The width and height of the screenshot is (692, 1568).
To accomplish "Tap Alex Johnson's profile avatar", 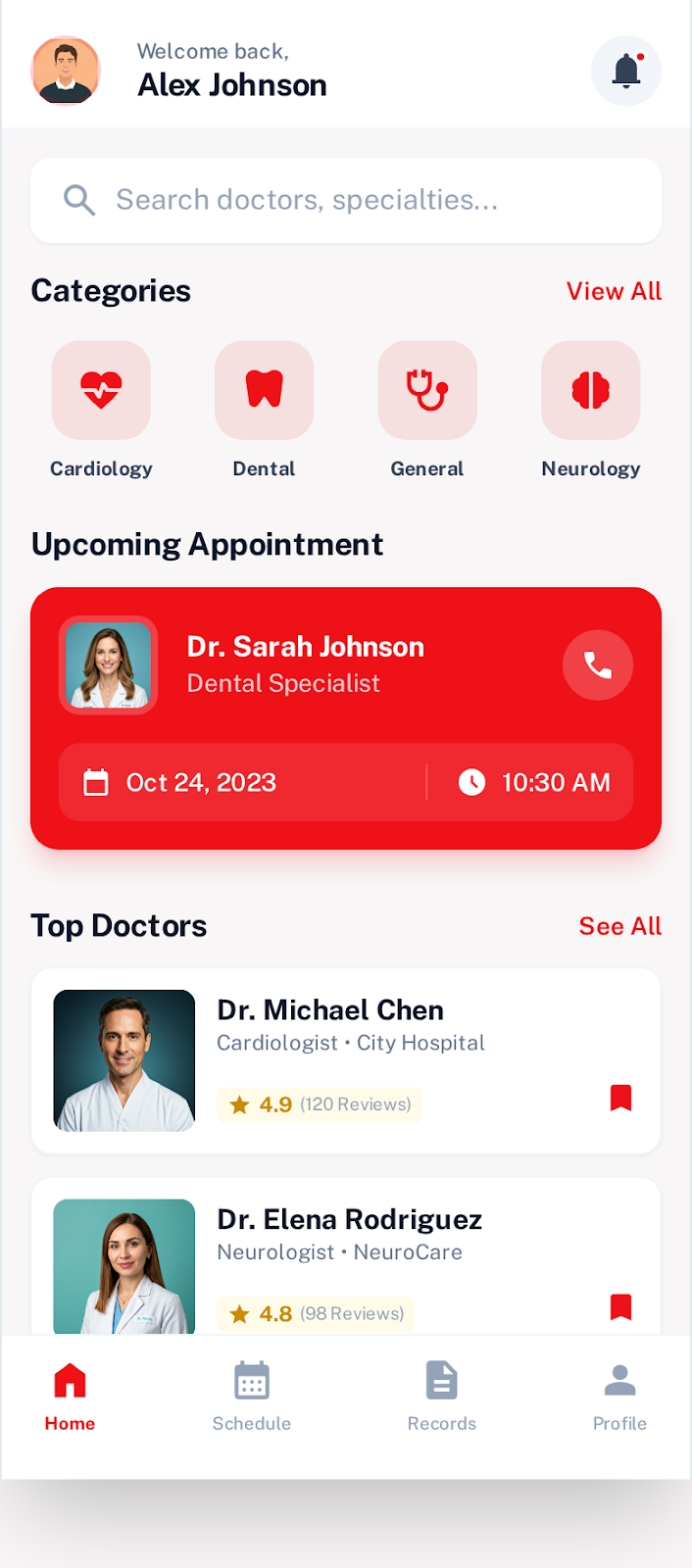I will (66, 71).
